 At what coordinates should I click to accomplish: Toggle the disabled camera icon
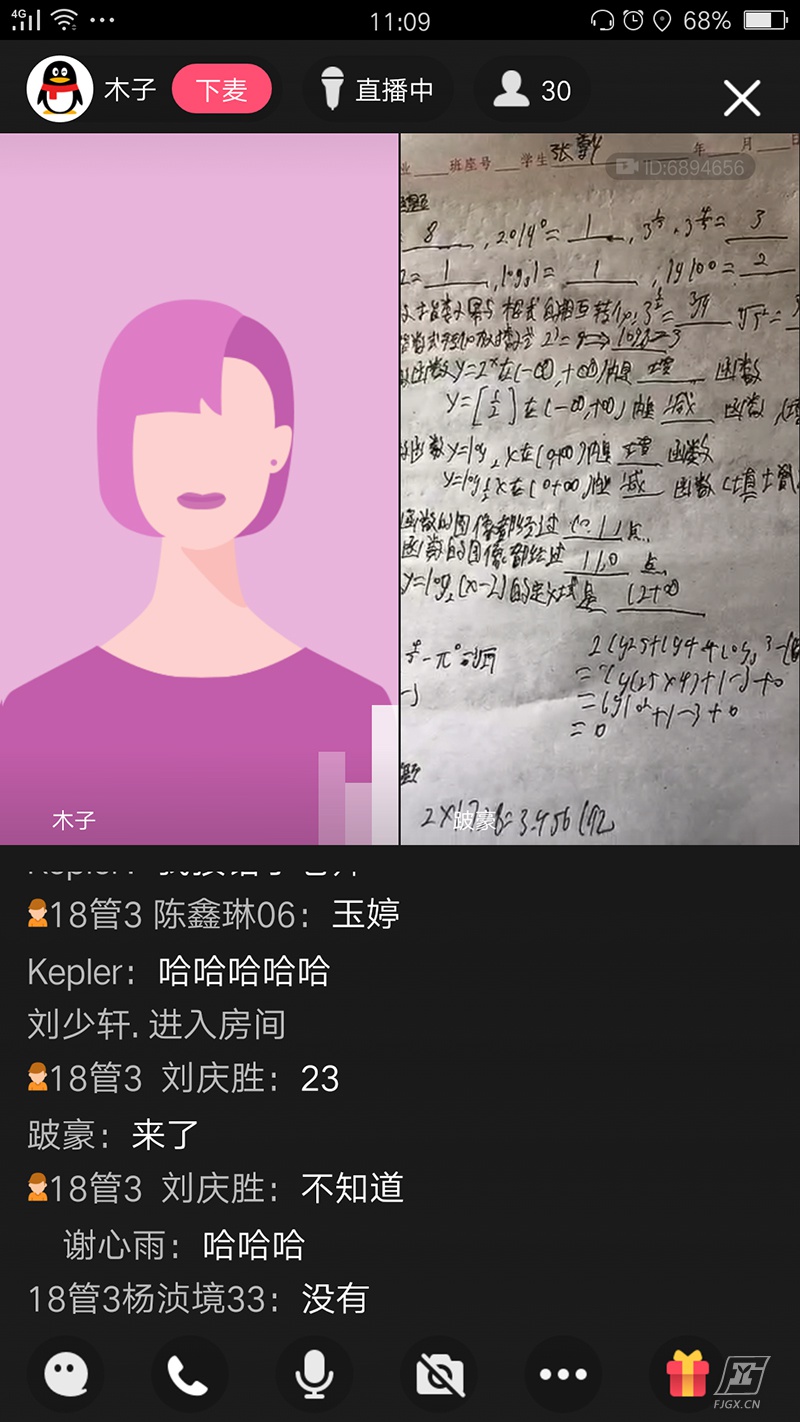439,1375
